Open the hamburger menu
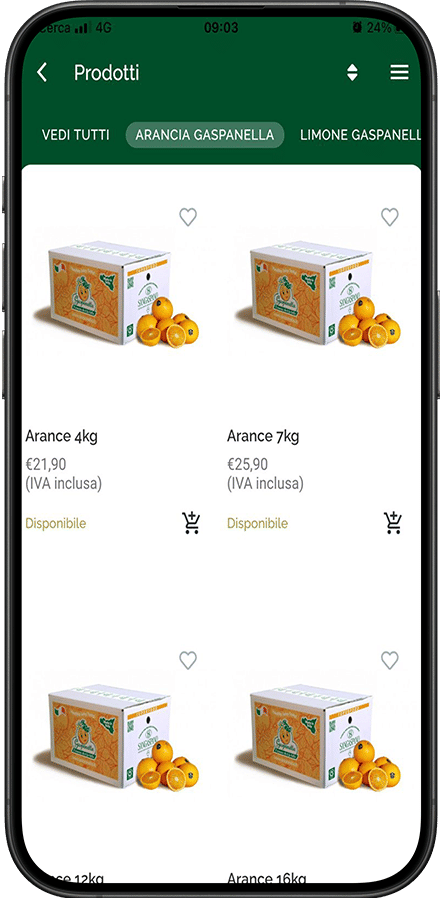The image size is (440, 898). [399, 72]
